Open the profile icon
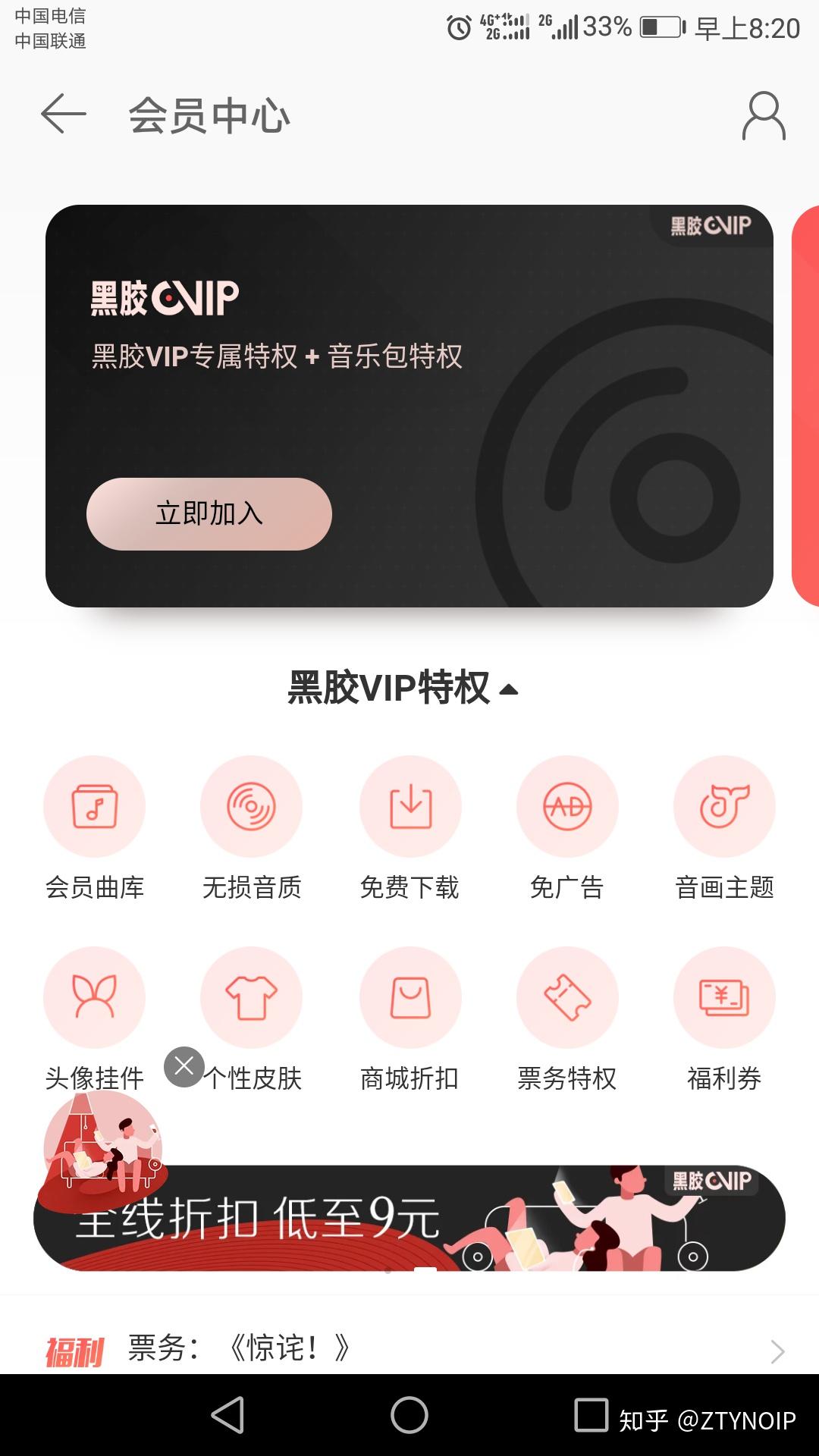This screenshot has width=819, height=1456. click(764, 116)
